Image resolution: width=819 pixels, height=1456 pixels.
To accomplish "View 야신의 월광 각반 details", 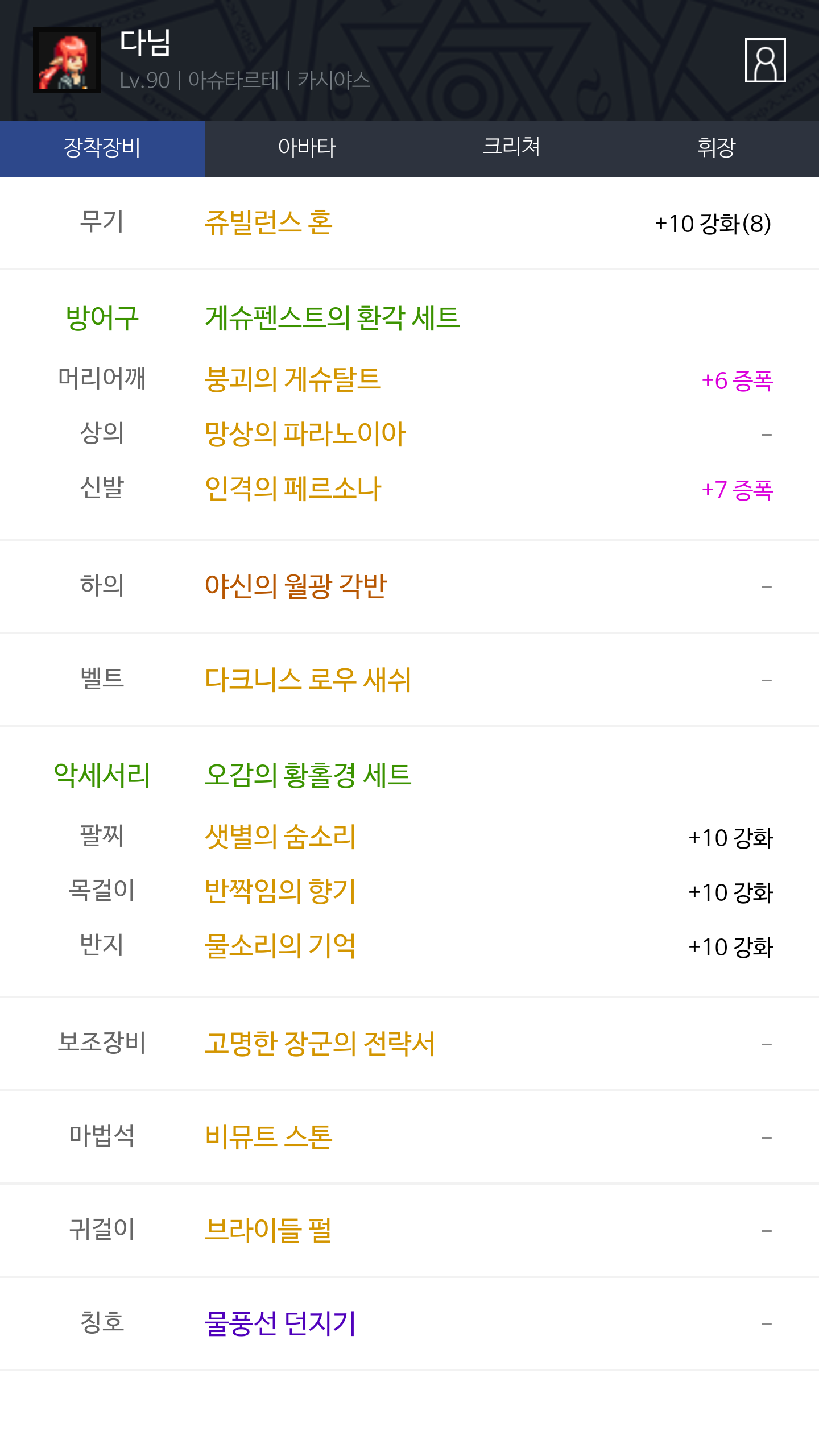I will point(296,586).
